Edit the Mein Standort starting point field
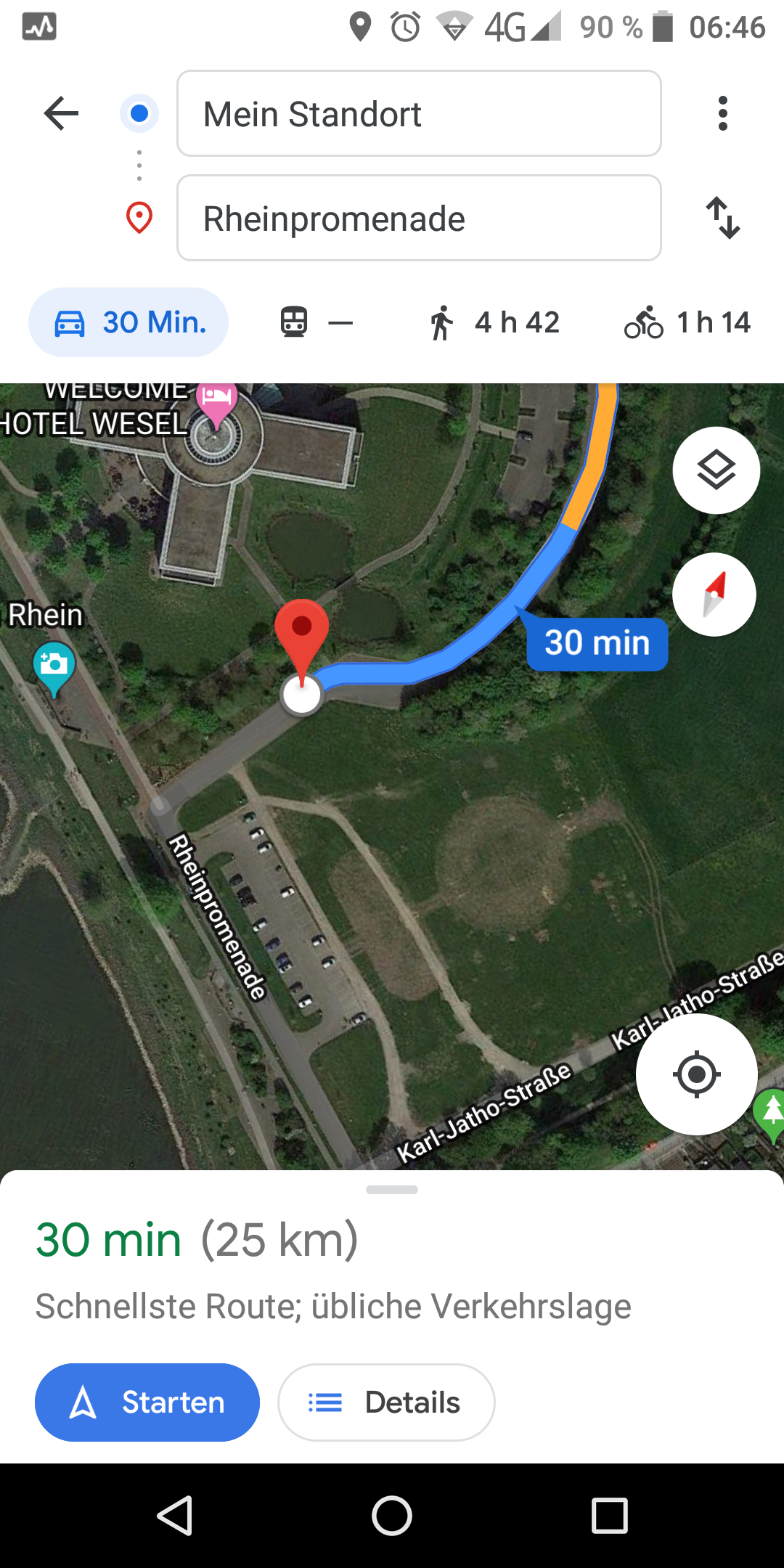The height and width of the screenshot is (1568, 784). tap(419, 113)
